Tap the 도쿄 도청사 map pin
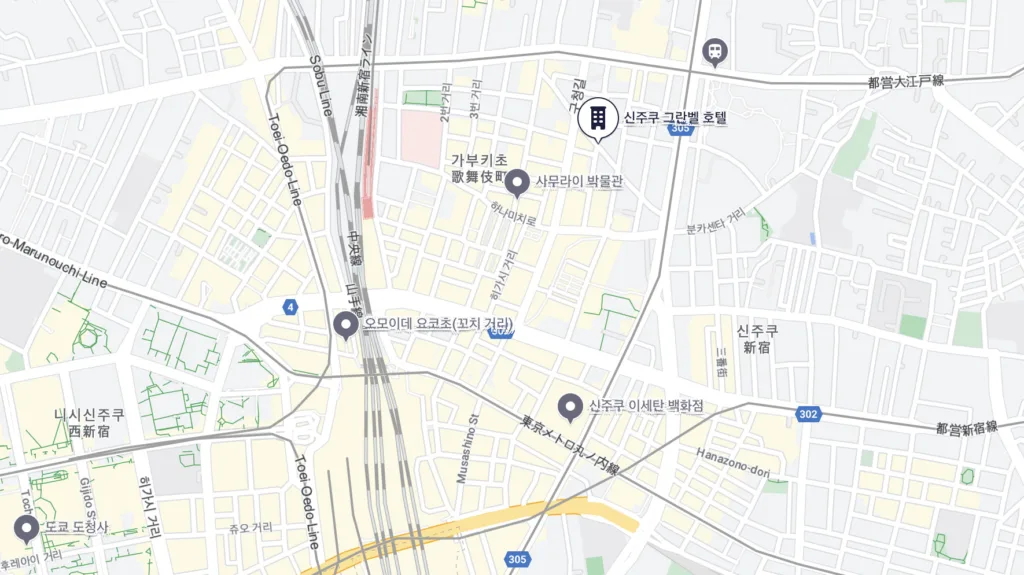The height and width of the screenshot is (575, 1024). (26, 529)
